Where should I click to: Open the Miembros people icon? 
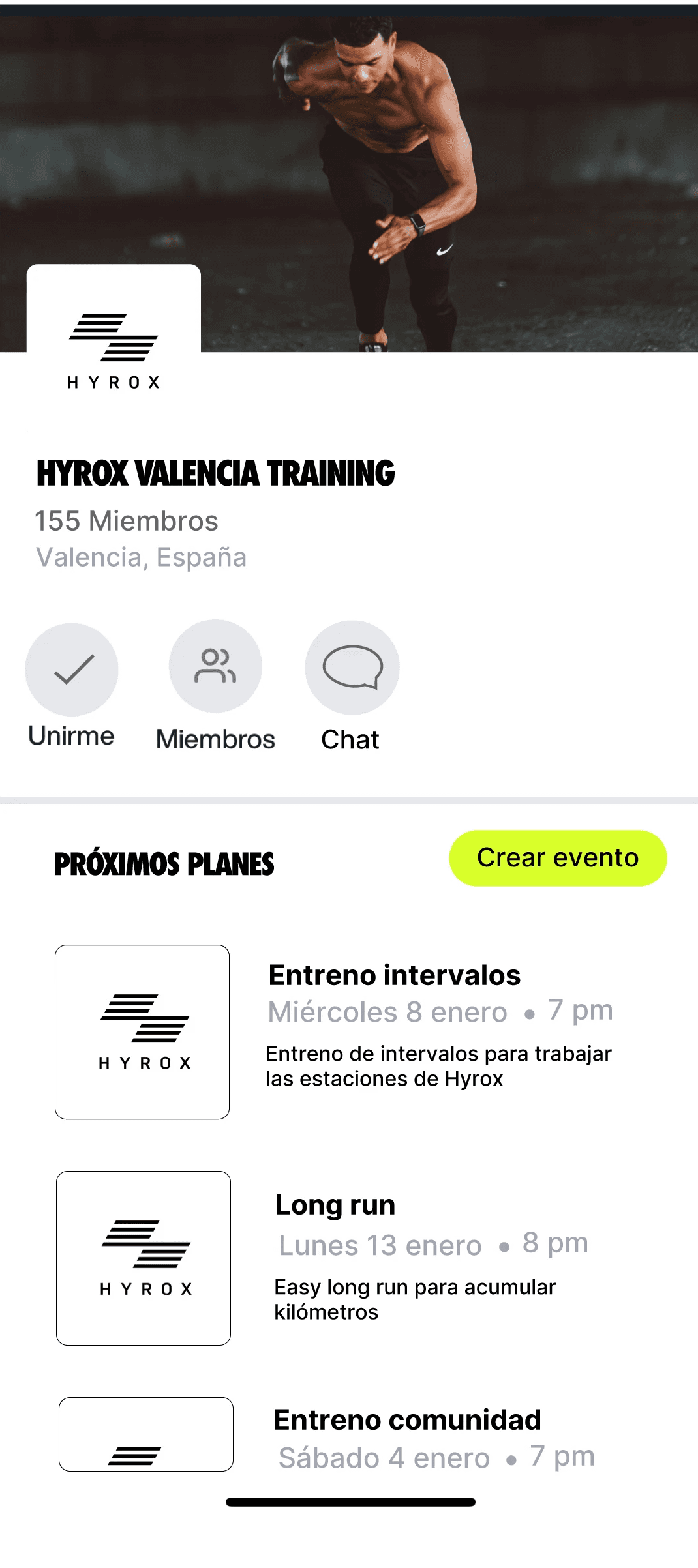[x=216, y=666]
